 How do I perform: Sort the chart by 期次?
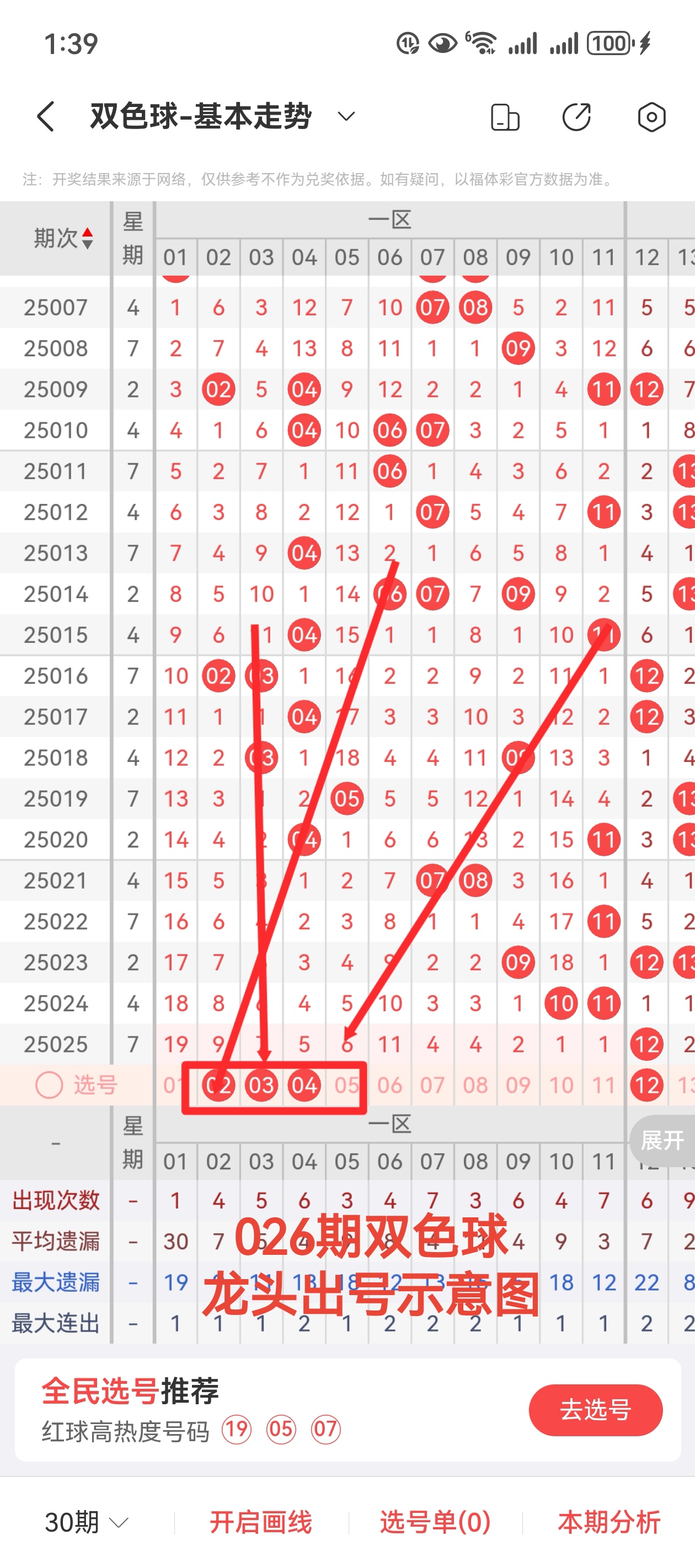pos(63,238)
